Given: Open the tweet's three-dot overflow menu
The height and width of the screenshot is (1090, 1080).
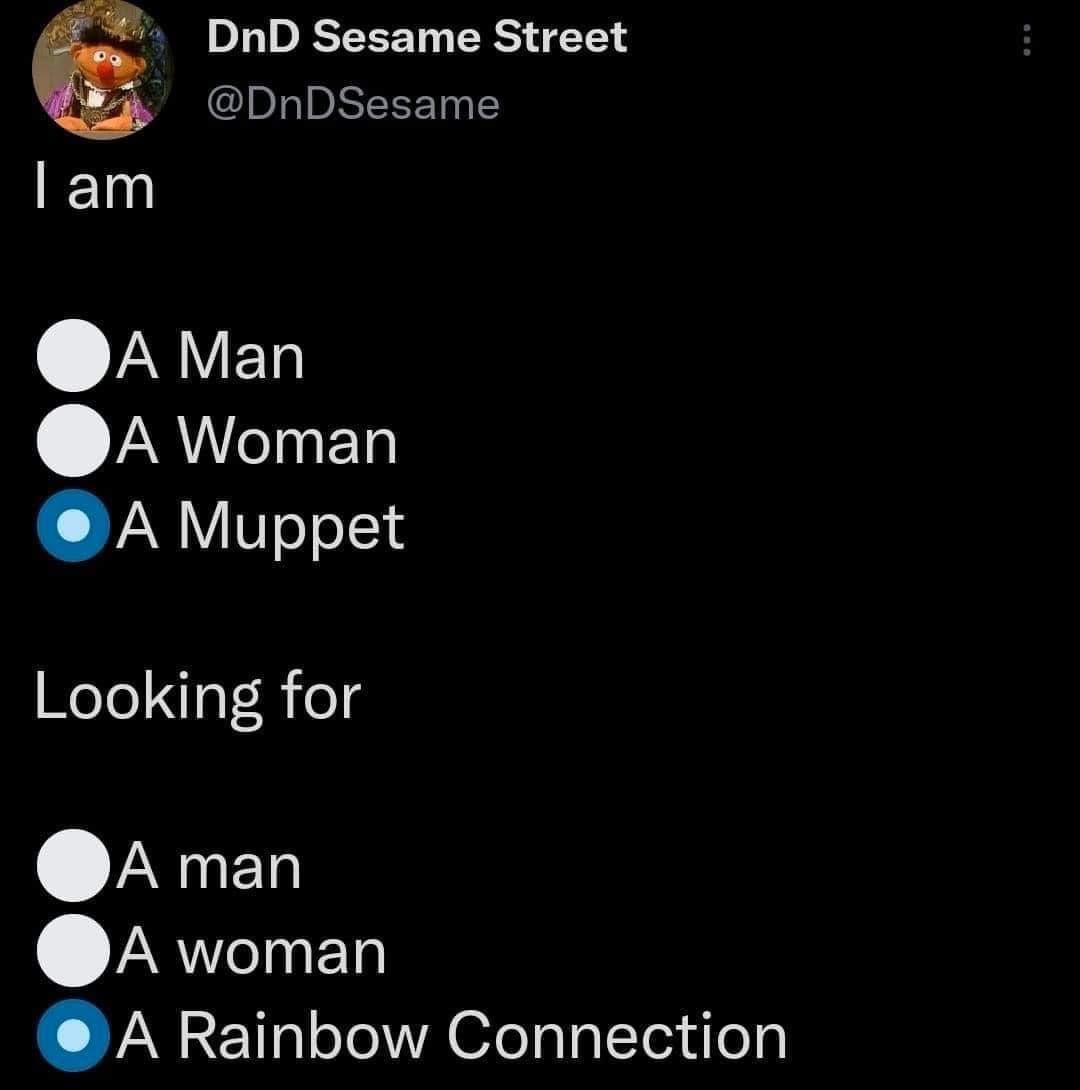Looking at the screenshot, I should (1025, 40).
